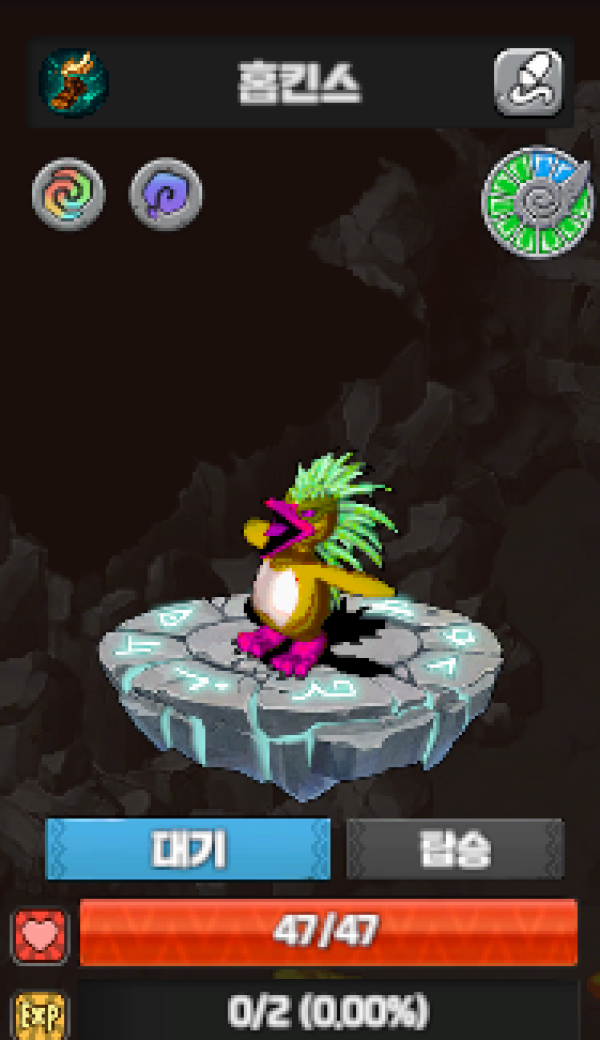Viewport: 600px width, 1040px height.
Task: Tap the footprint icon beside the name
Action: point(528,83)
